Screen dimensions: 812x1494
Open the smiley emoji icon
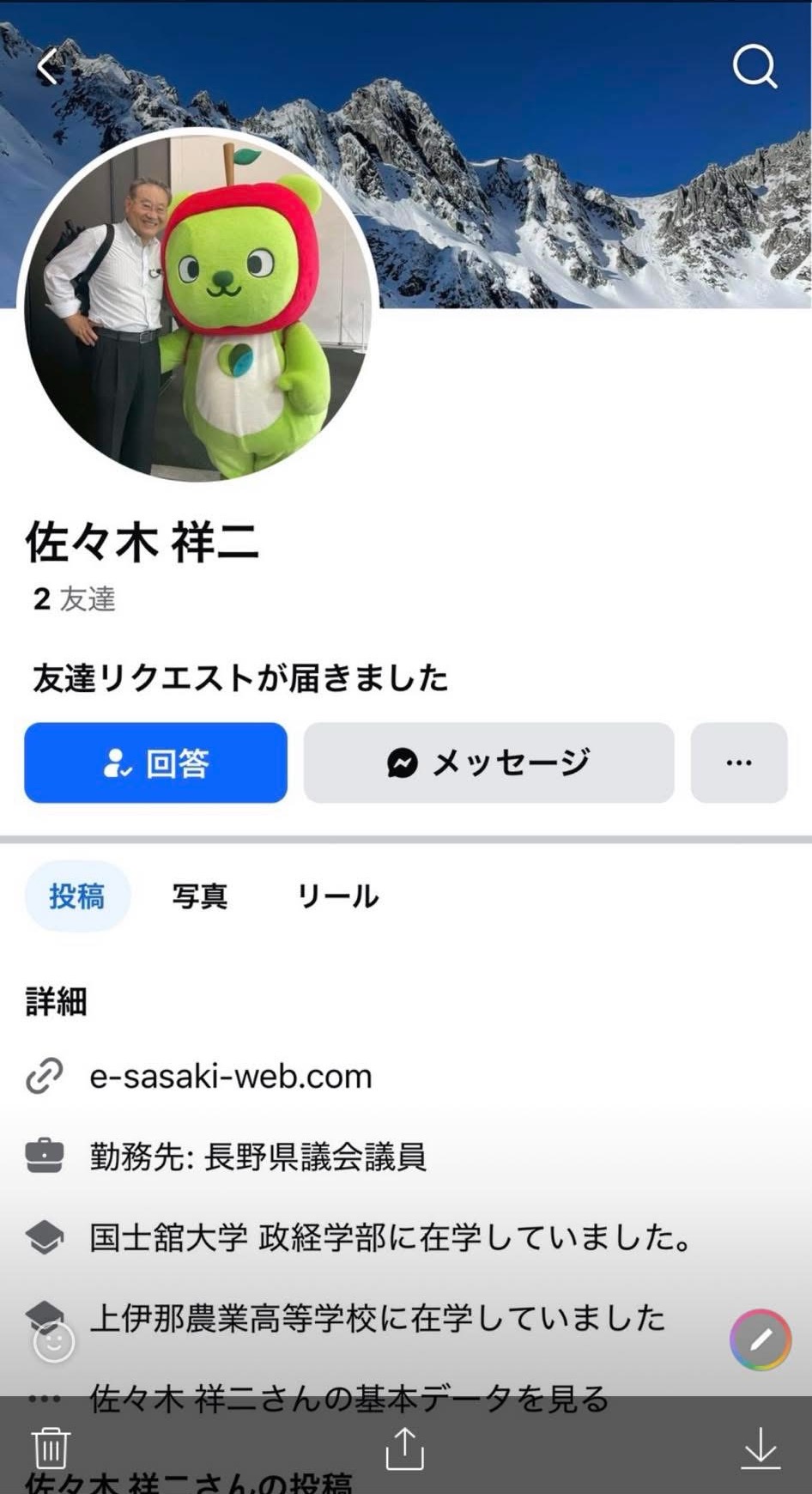(54, 1341)
